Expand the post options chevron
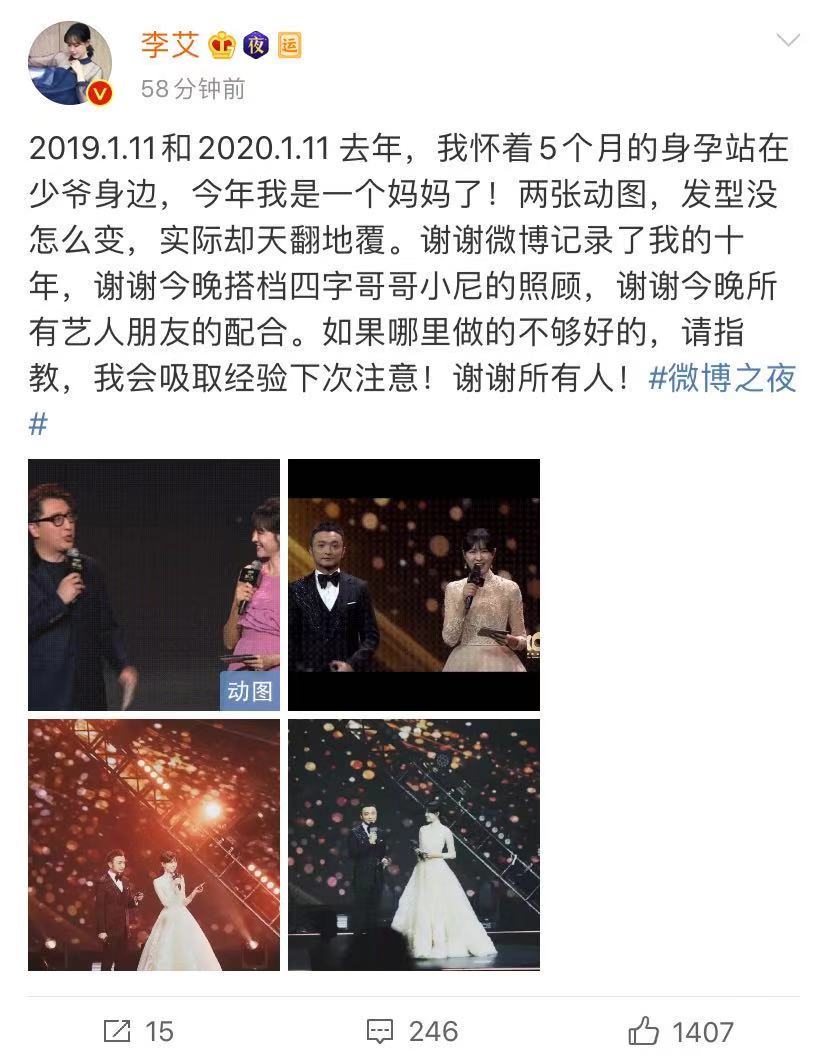The image size is (828, 1057). point(788,40)
